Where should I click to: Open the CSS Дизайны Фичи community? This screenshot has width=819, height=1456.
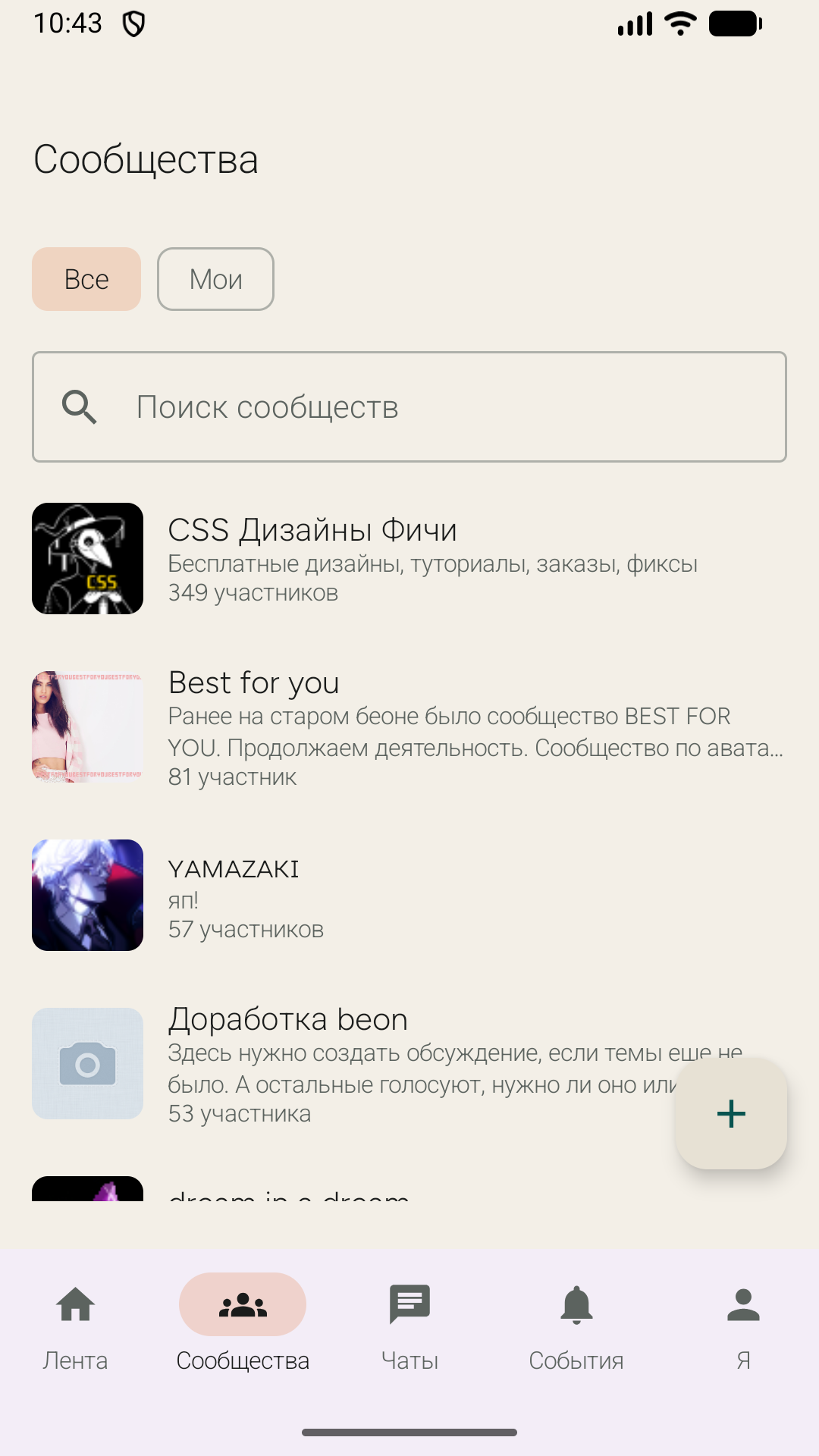point(409,559)
